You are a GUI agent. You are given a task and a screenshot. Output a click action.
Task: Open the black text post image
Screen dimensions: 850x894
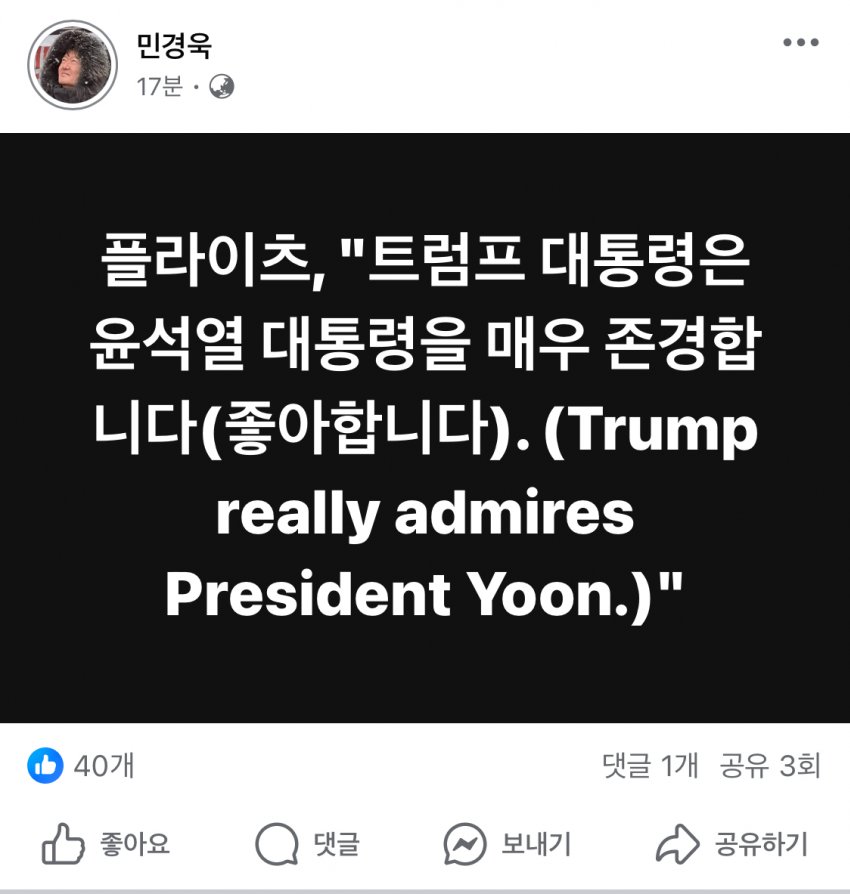tap(425, 428)
